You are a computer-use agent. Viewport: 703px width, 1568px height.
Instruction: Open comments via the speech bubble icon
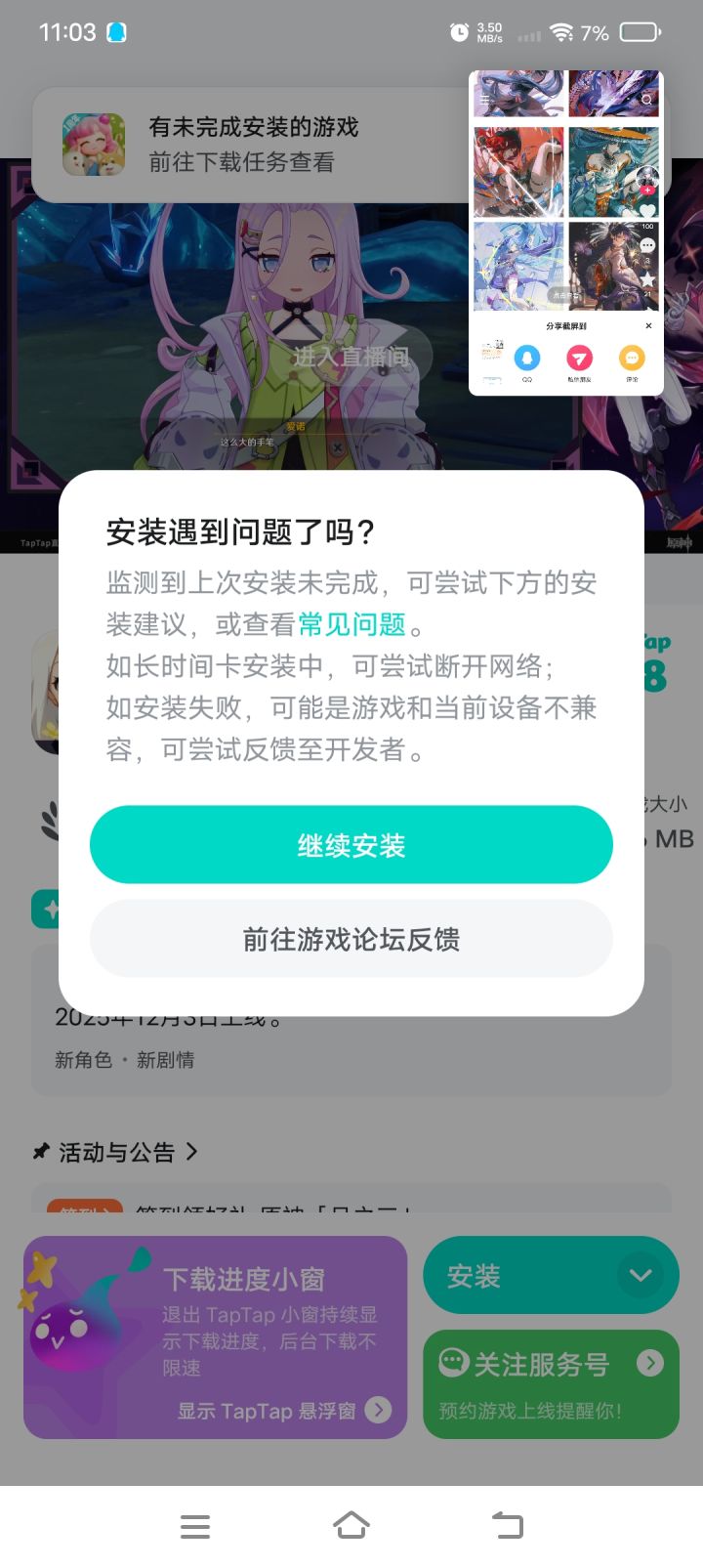[x=646, y=246]
